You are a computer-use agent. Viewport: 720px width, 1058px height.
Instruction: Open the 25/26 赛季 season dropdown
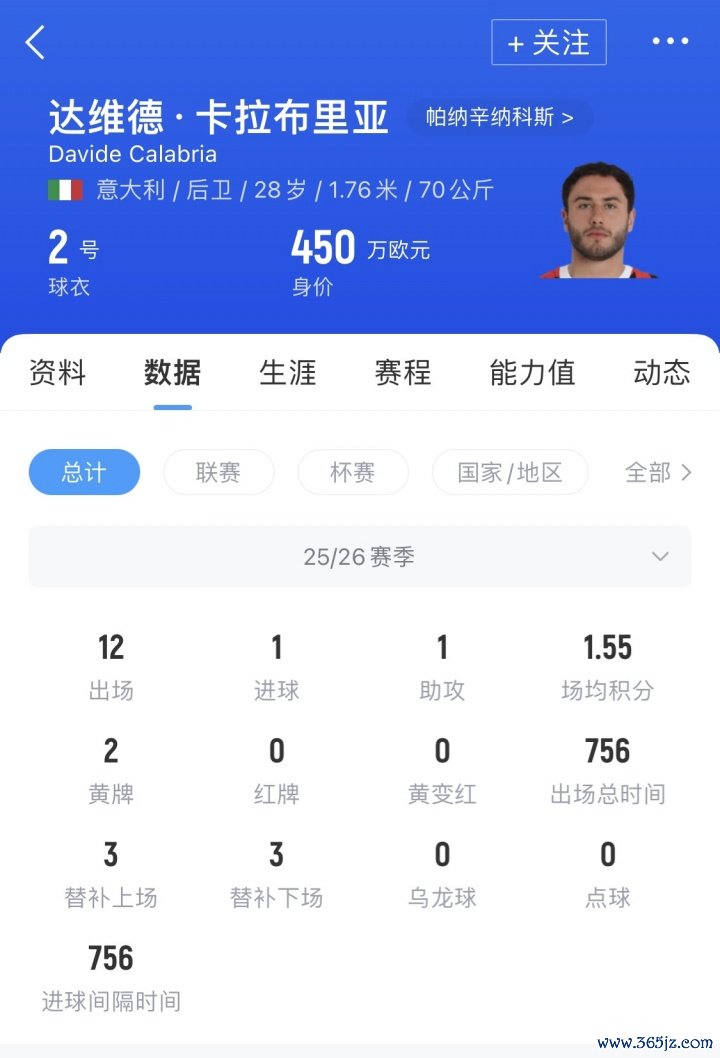click(360, 556)
